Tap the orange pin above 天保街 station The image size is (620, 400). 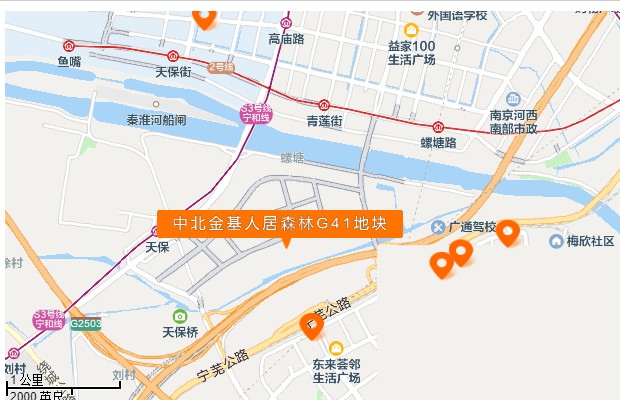point(204,15)
